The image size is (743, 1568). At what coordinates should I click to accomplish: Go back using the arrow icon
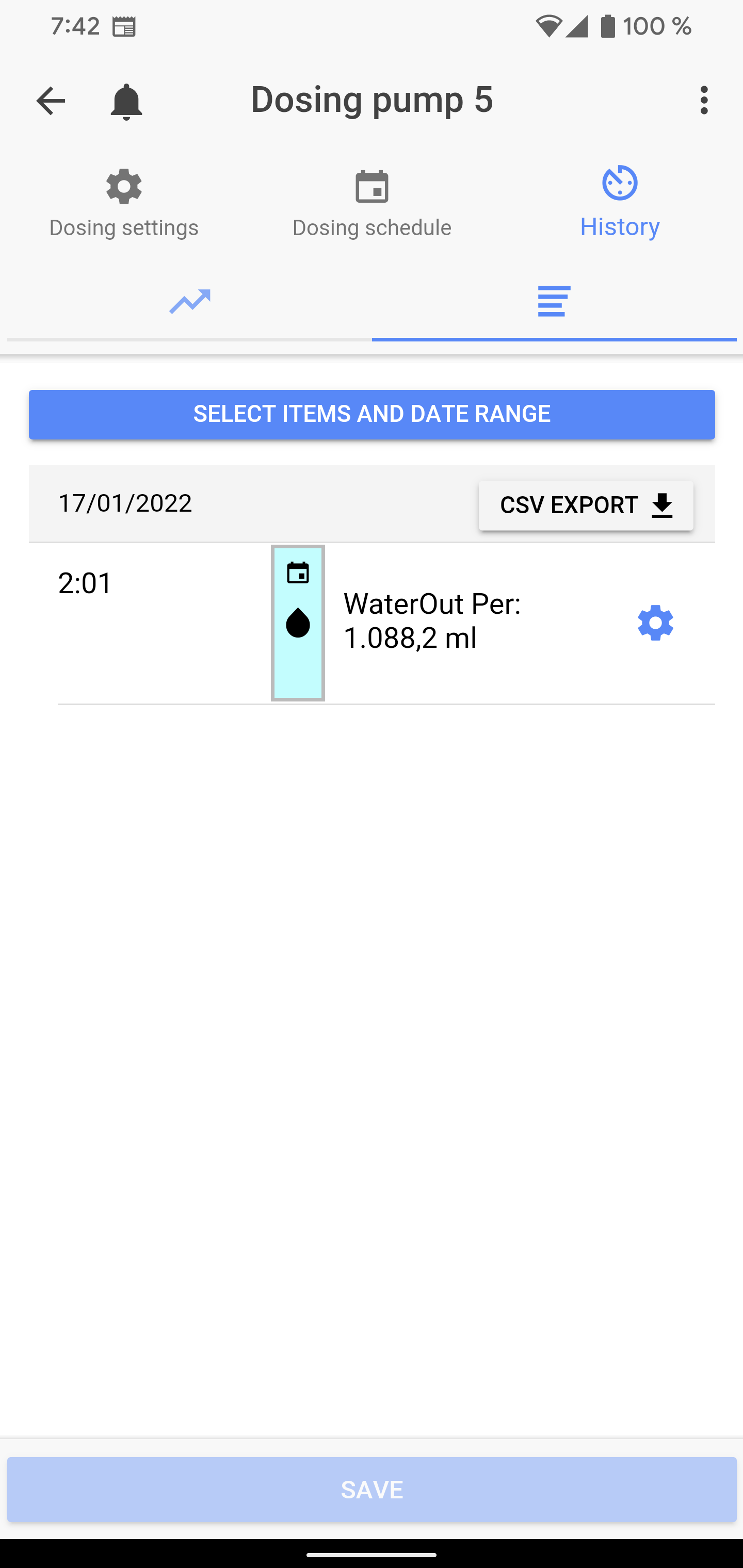pos(51,101)
